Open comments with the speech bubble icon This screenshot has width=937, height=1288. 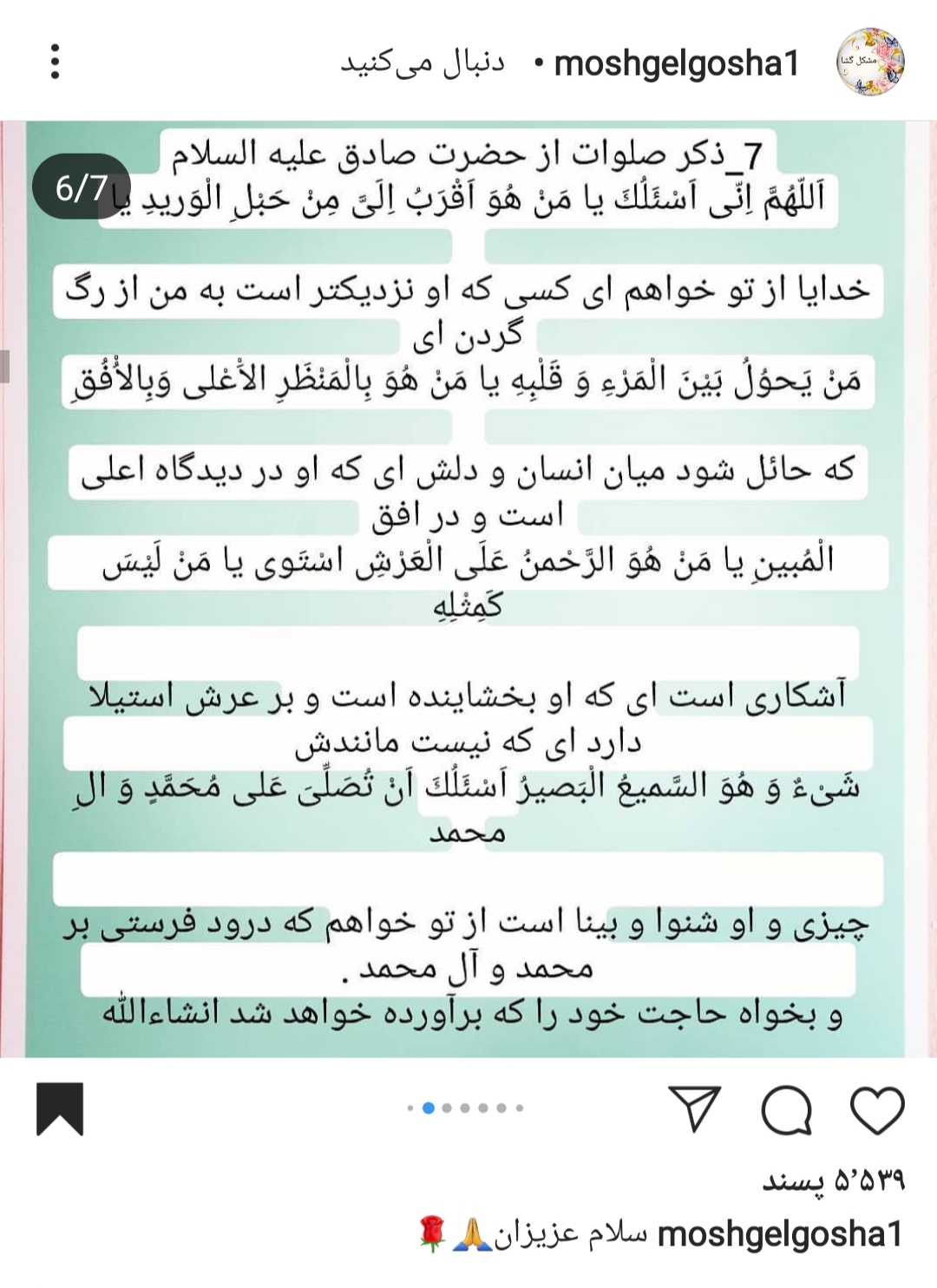(786, 1109)
